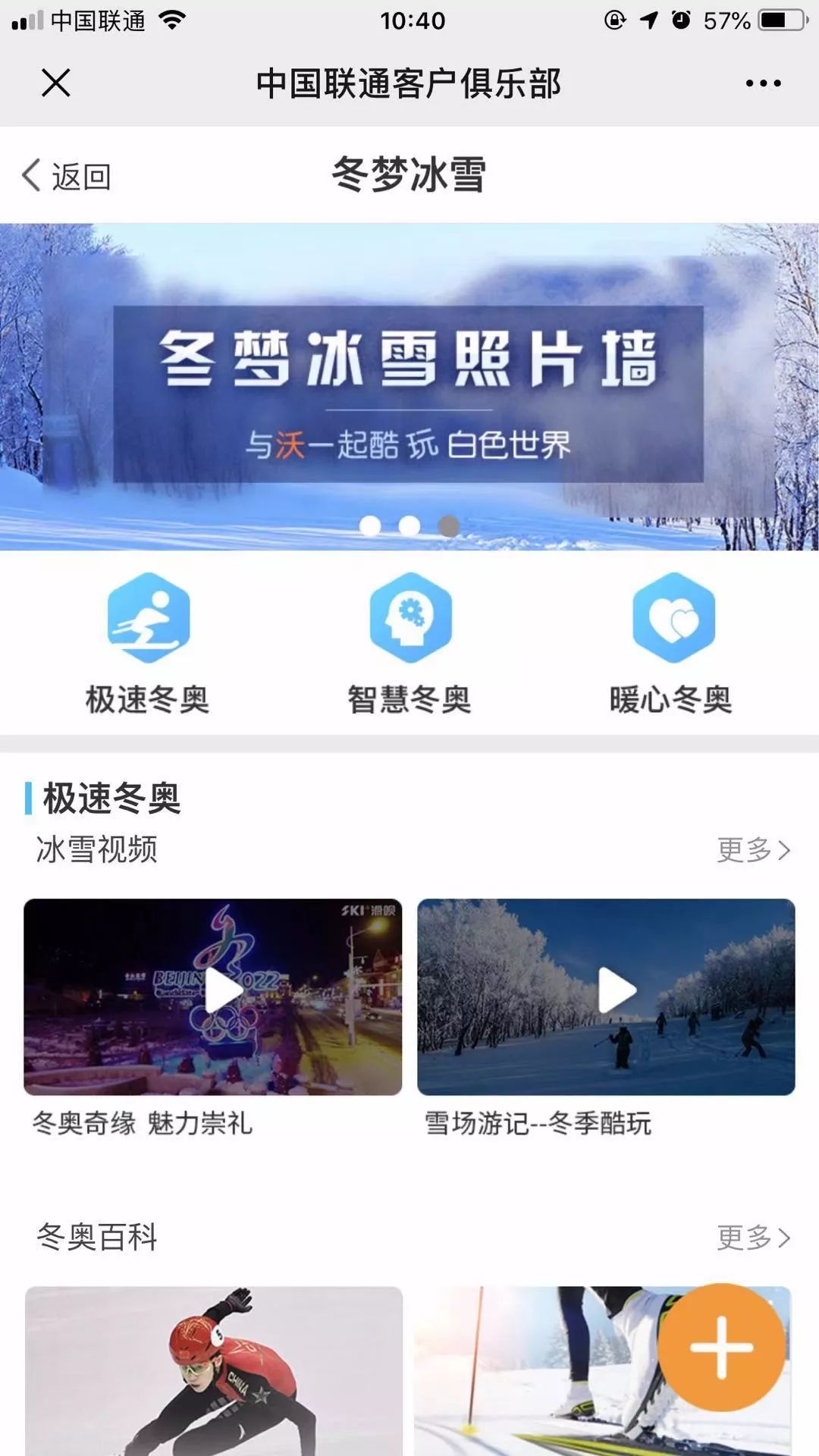Switch to the second carousel dot
This screenshot has height=1456, width=819.
[409, 525]
